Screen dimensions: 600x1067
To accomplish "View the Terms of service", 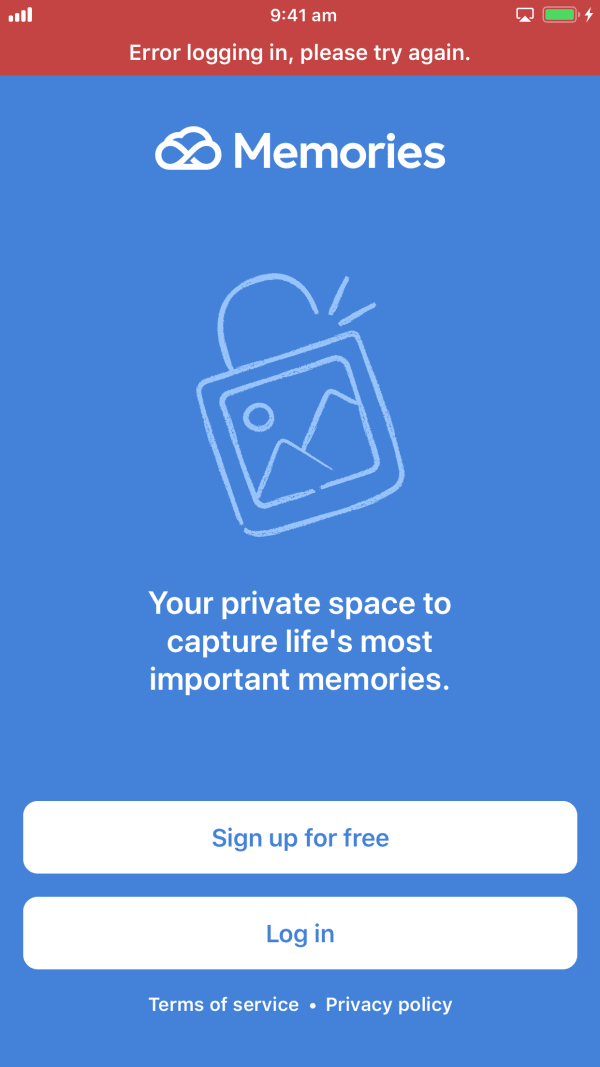I will pyautogui.click(x=223, y=1005).
